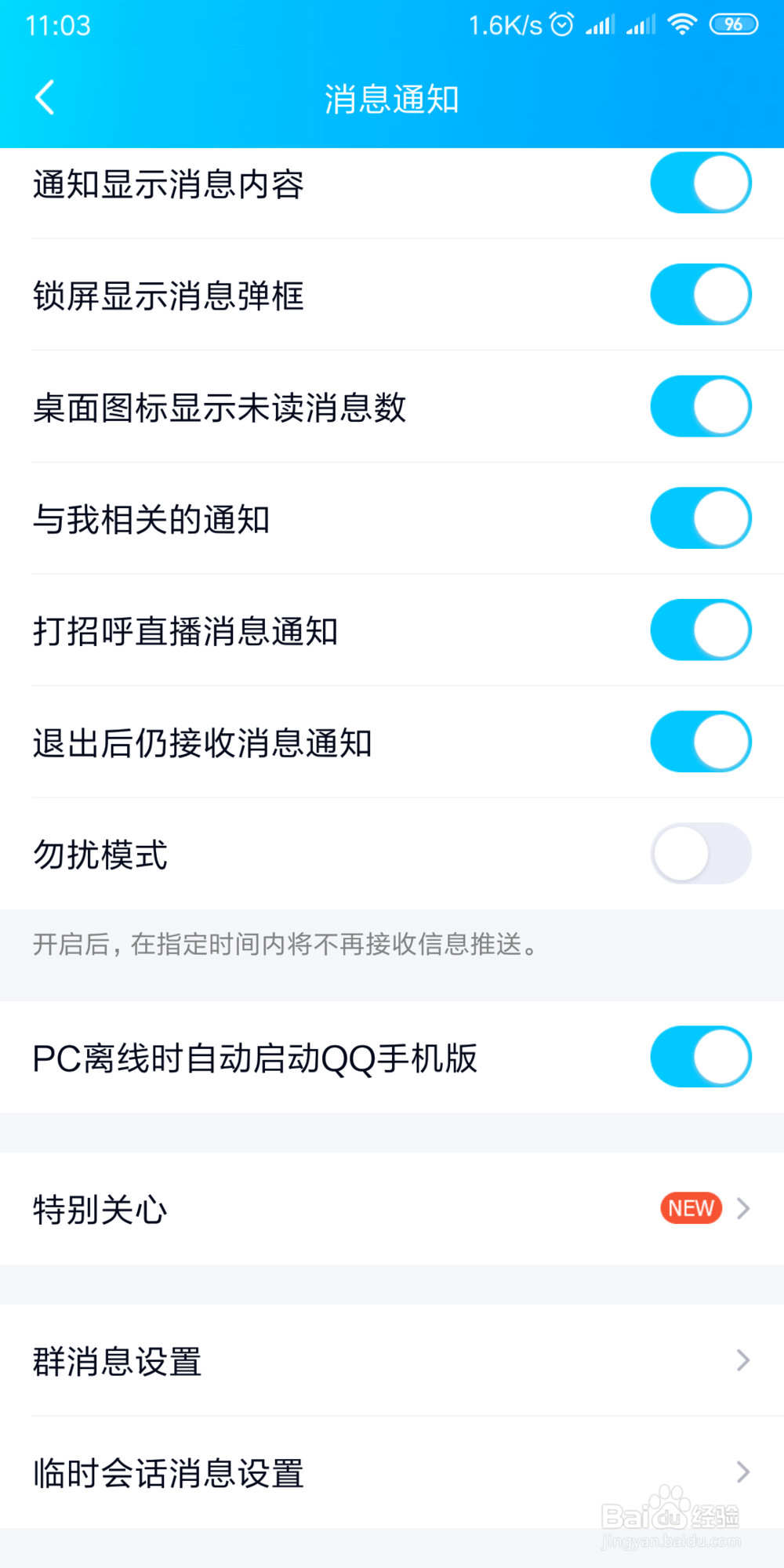
Task: Toggle PC离线时自动启动QQ手机版 off
Action: click(700, 1057)
